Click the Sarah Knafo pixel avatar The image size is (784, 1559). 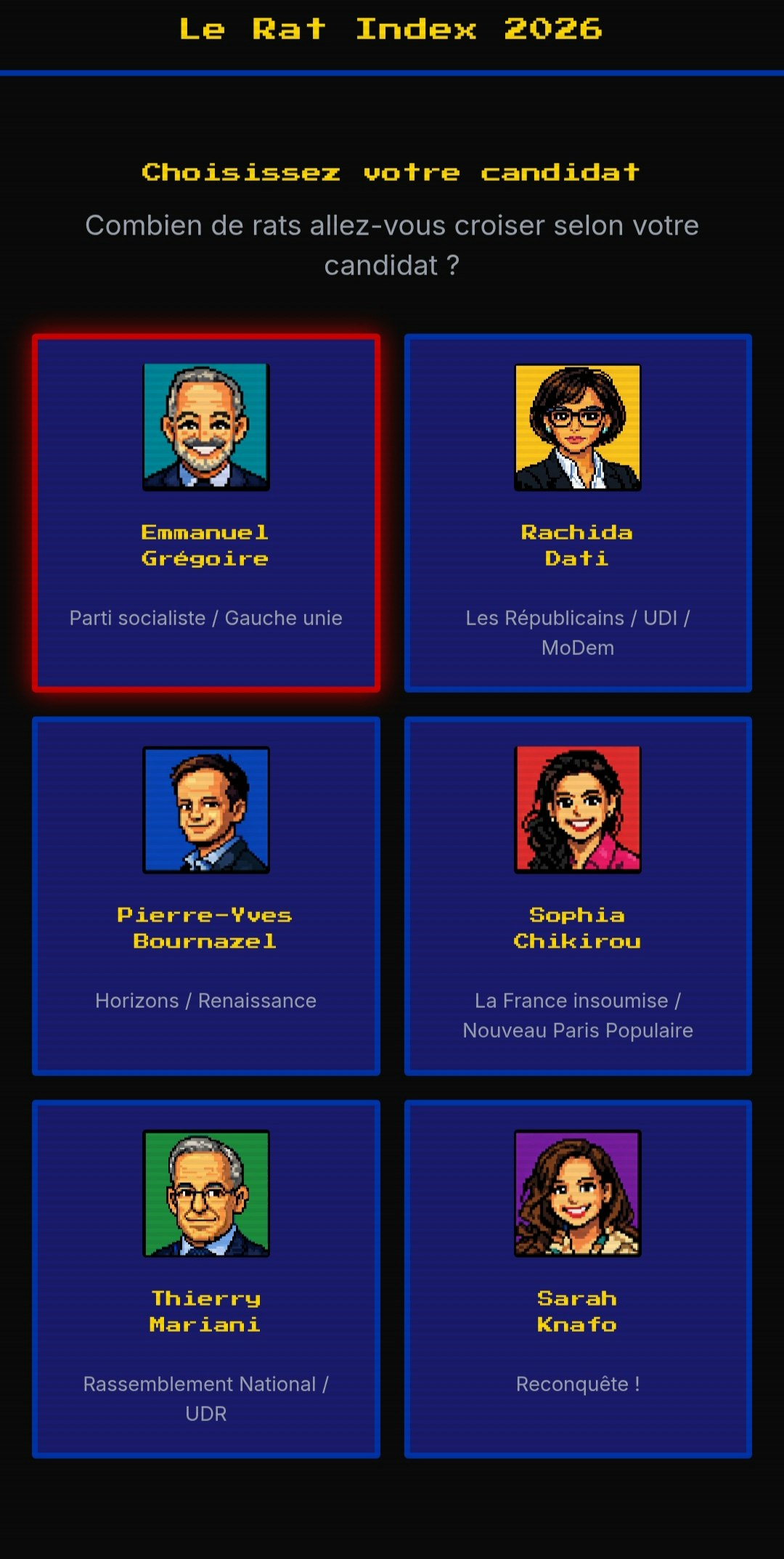(578, 1192)
